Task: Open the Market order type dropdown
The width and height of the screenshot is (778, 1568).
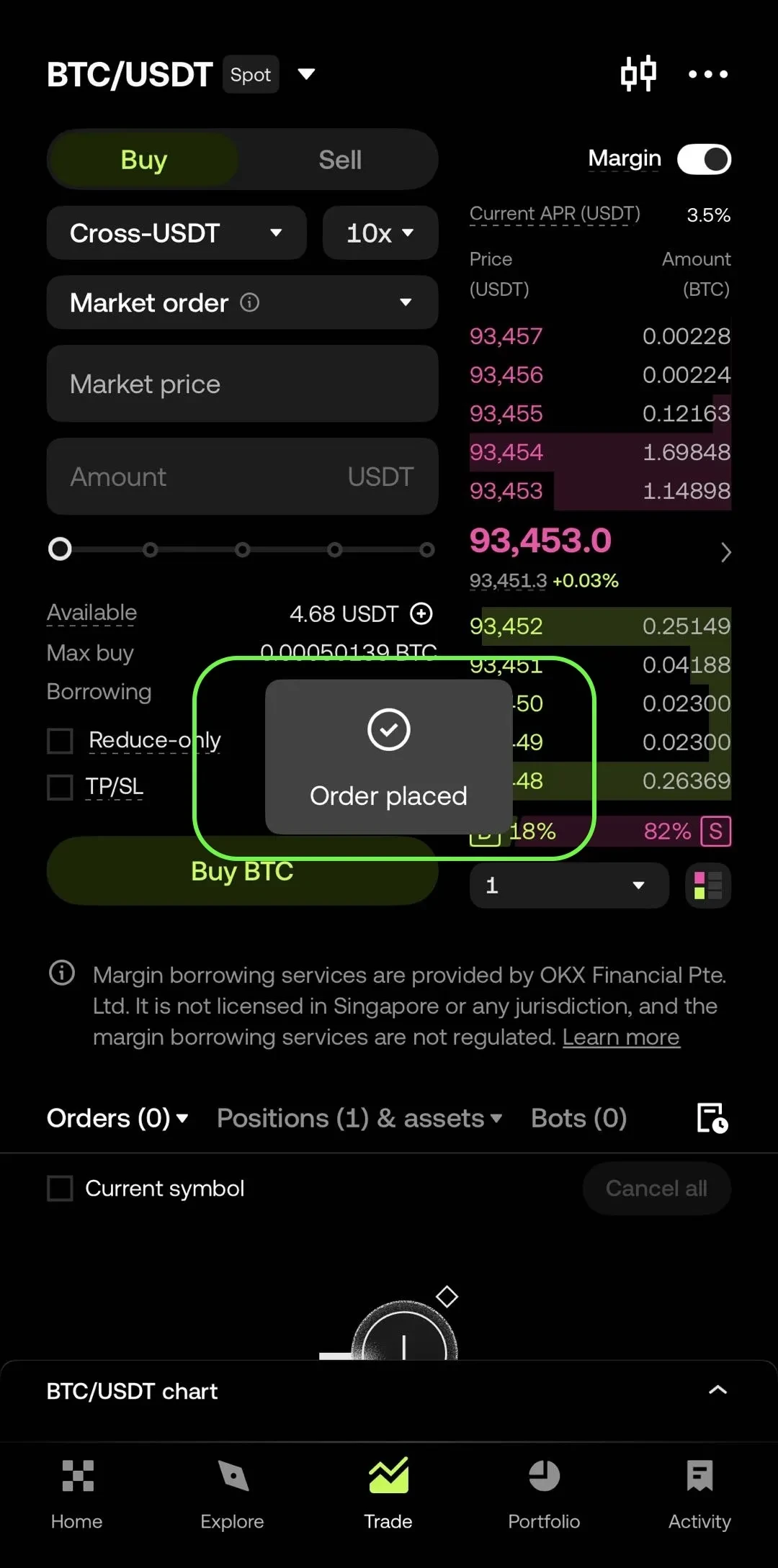Action: pyautogui.click(x=242, y=303)
